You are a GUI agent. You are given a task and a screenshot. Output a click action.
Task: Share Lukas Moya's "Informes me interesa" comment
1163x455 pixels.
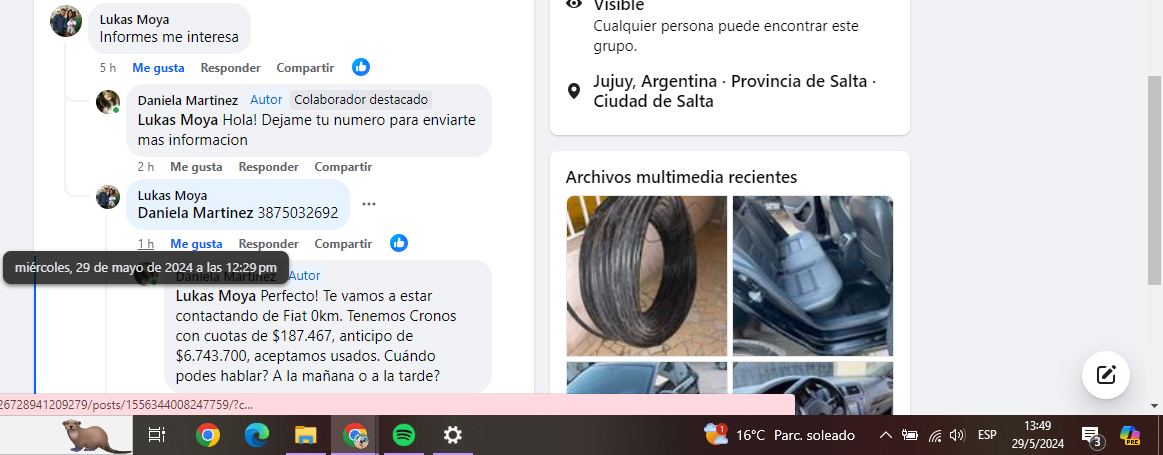tap(305, 68)
